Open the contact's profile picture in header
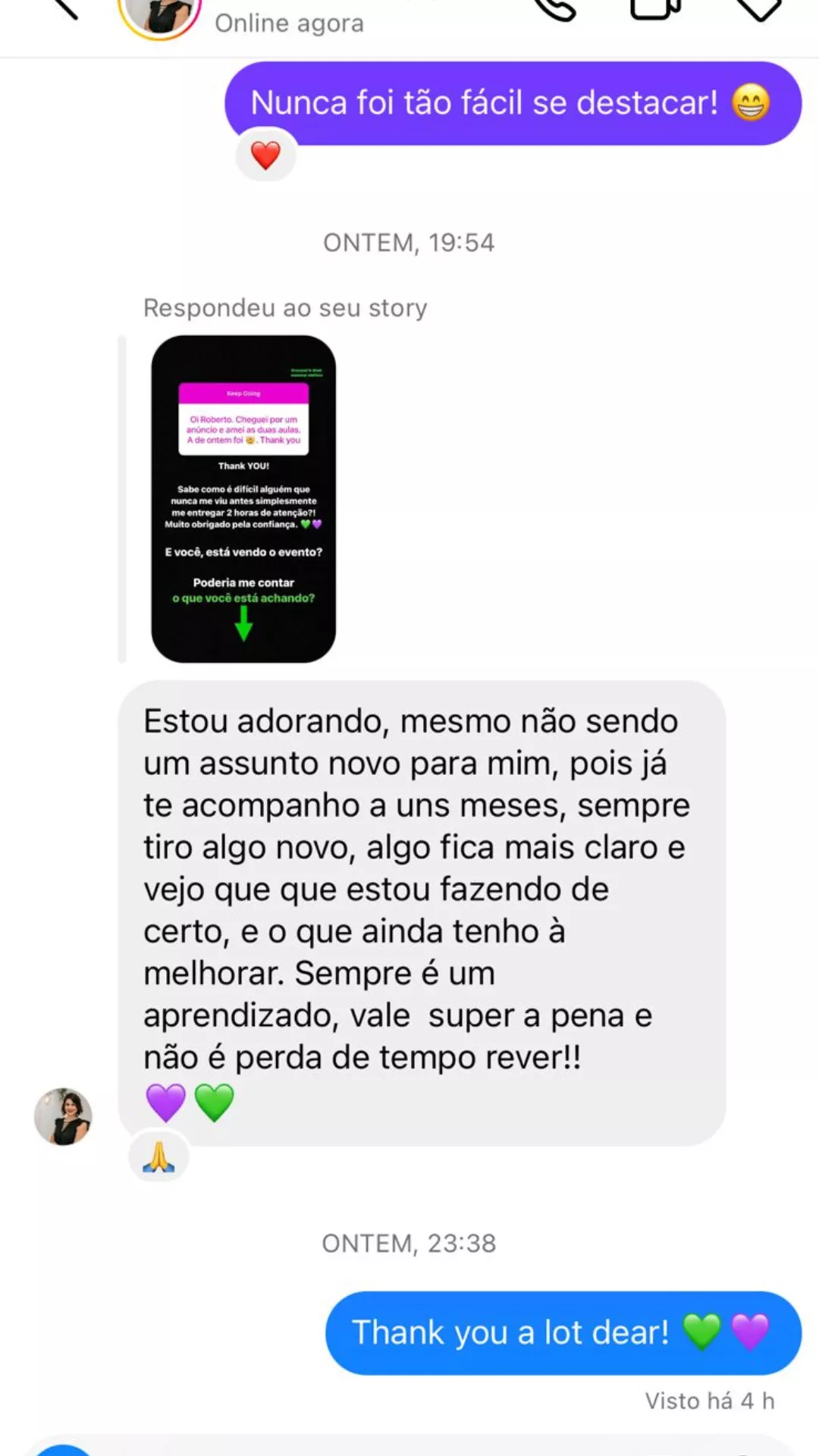The image size is (819, 1456). [x=160, y=15]
